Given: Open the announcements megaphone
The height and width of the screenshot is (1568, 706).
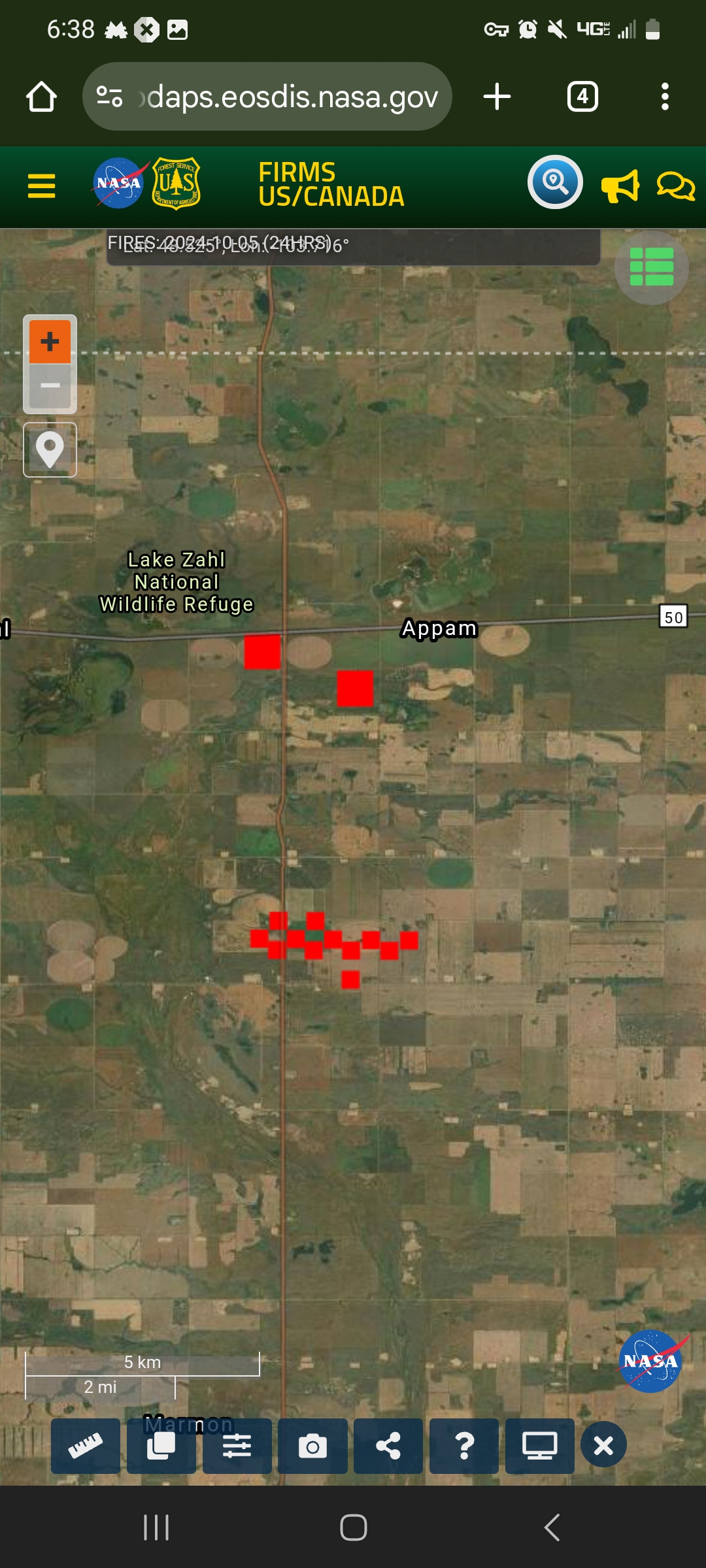Looking at the screenshot, I should [x=619, y=186].
